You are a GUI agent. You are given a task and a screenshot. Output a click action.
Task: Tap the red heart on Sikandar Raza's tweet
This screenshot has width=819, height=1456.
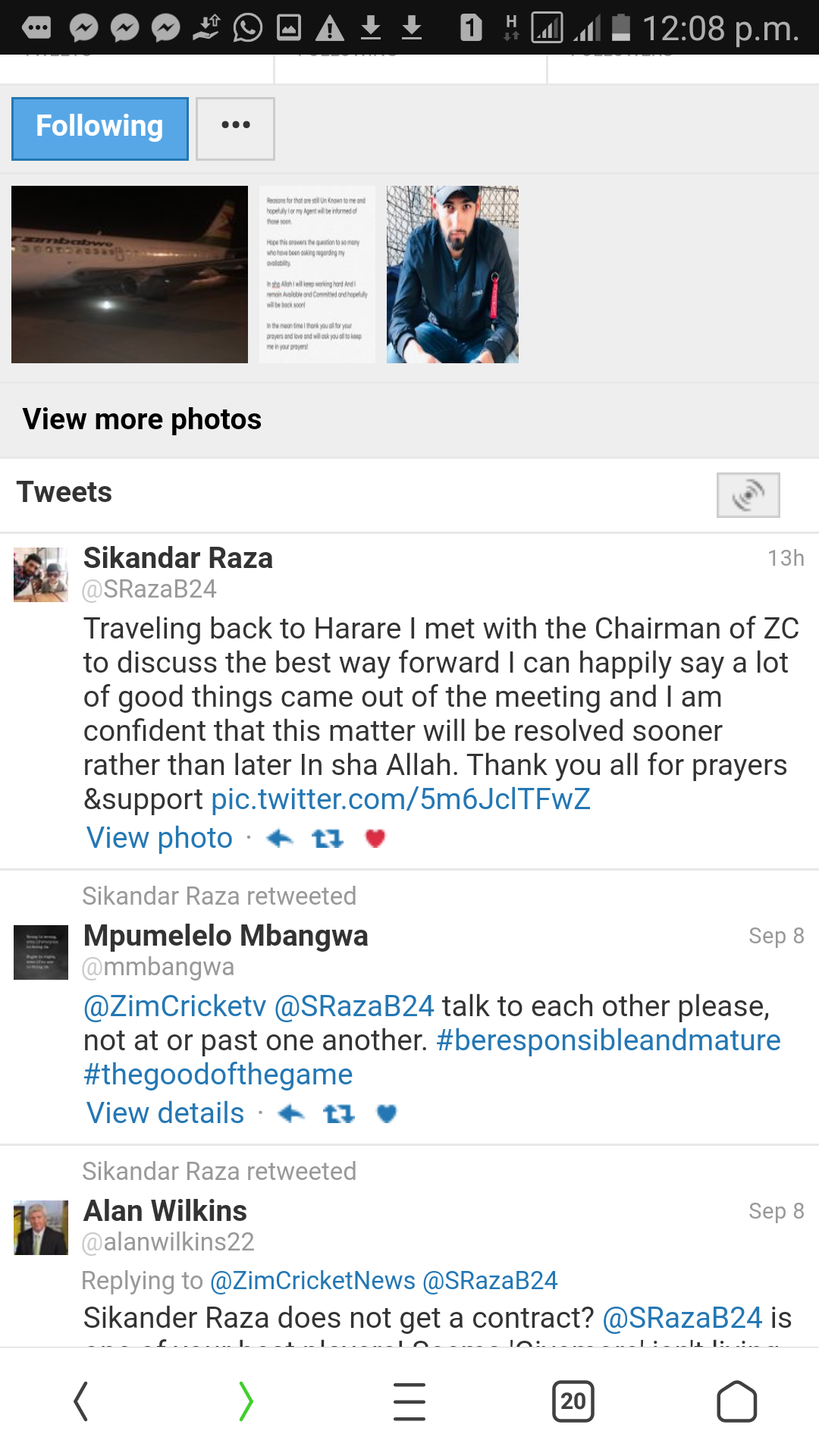(x=375, y=838)
